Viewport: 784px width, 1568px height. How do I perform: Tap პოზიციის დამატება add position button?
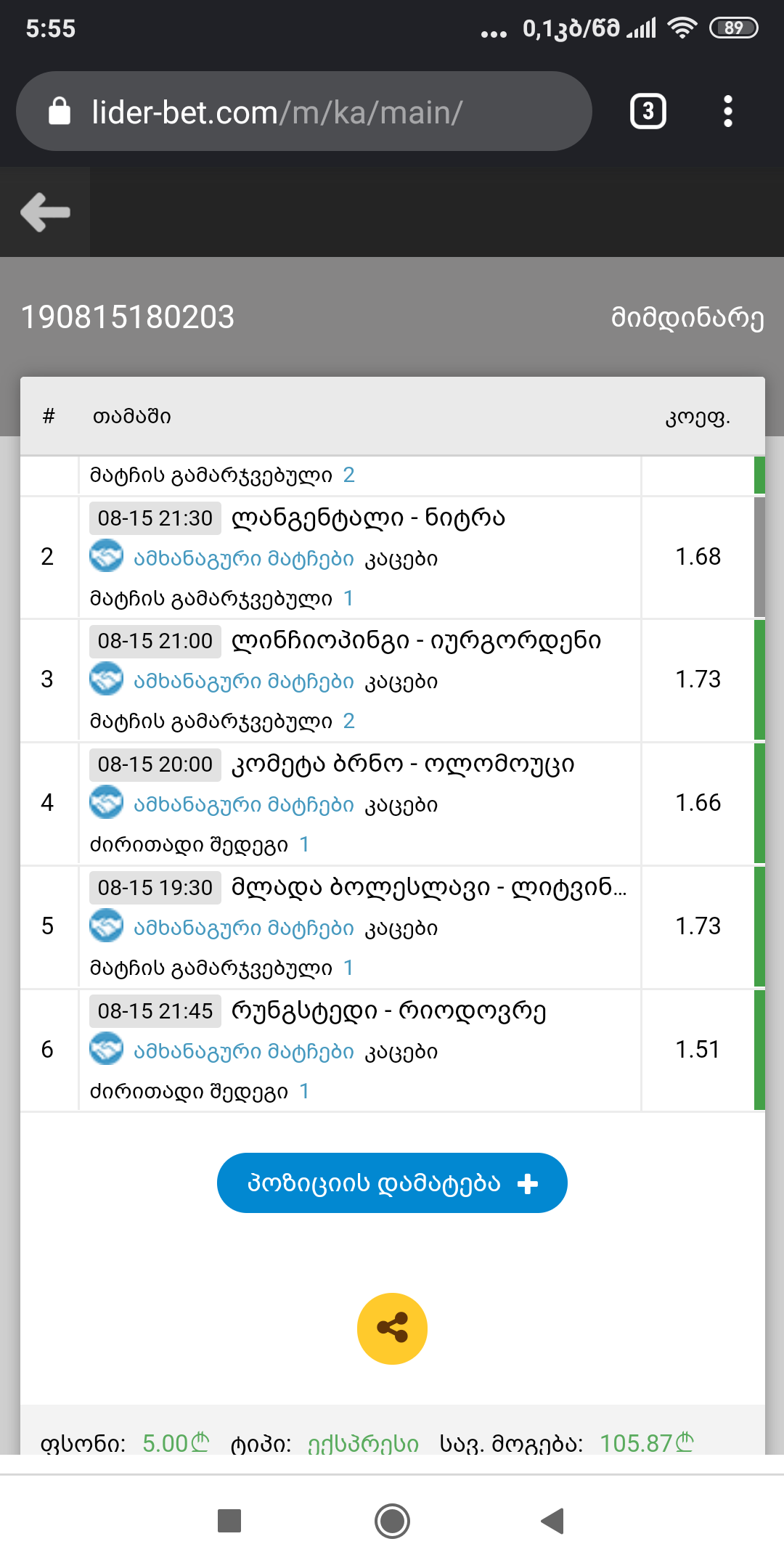click(x=392, y=1183)
